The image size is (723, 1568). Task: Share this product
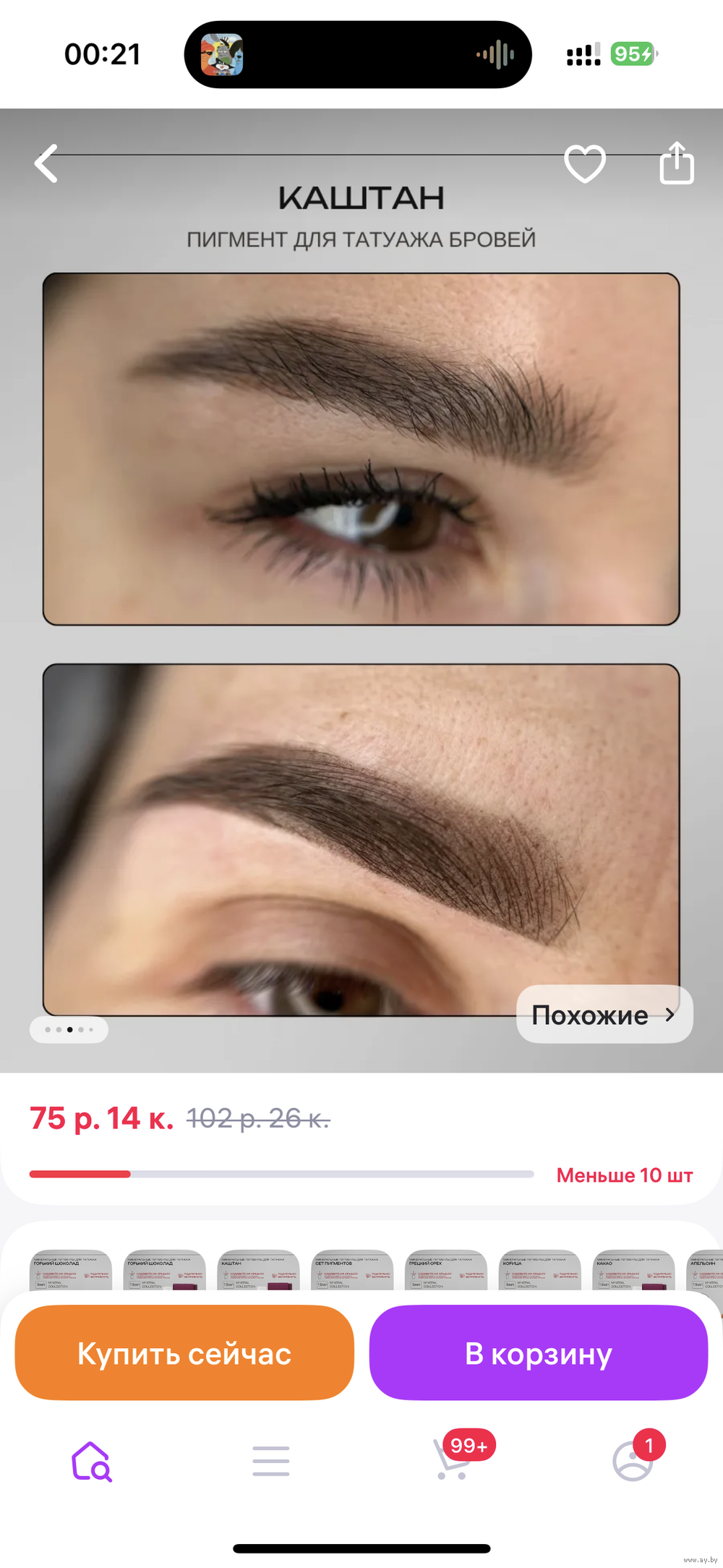pyautogui.click(x=677, y=163)
